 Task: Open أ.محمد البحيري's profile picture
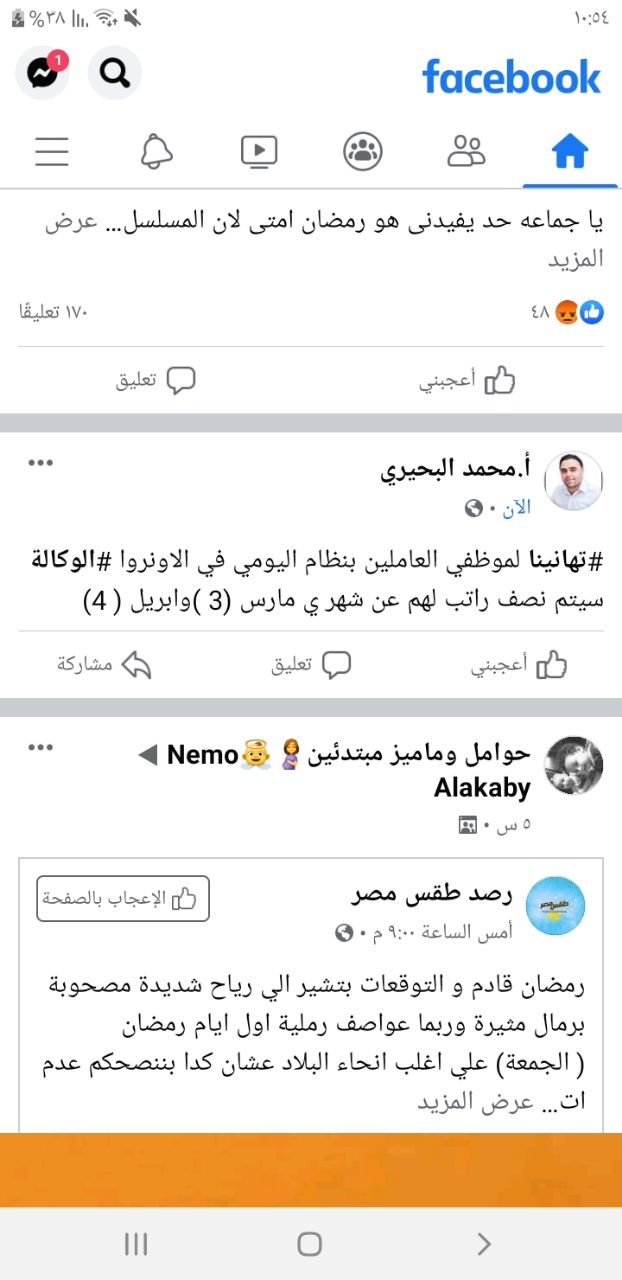(x=573, y=481)
